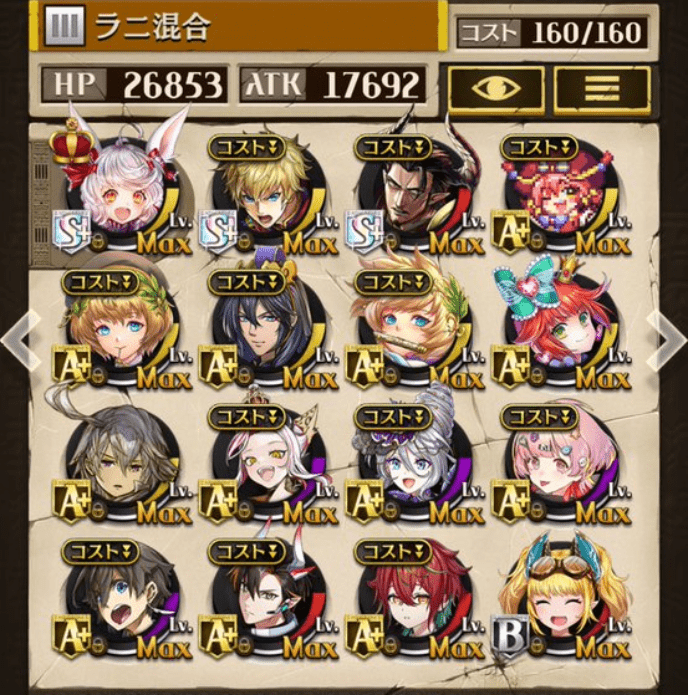Toggle the eye visibility button
Screen dimensions: 688x695
click(496, 89)
